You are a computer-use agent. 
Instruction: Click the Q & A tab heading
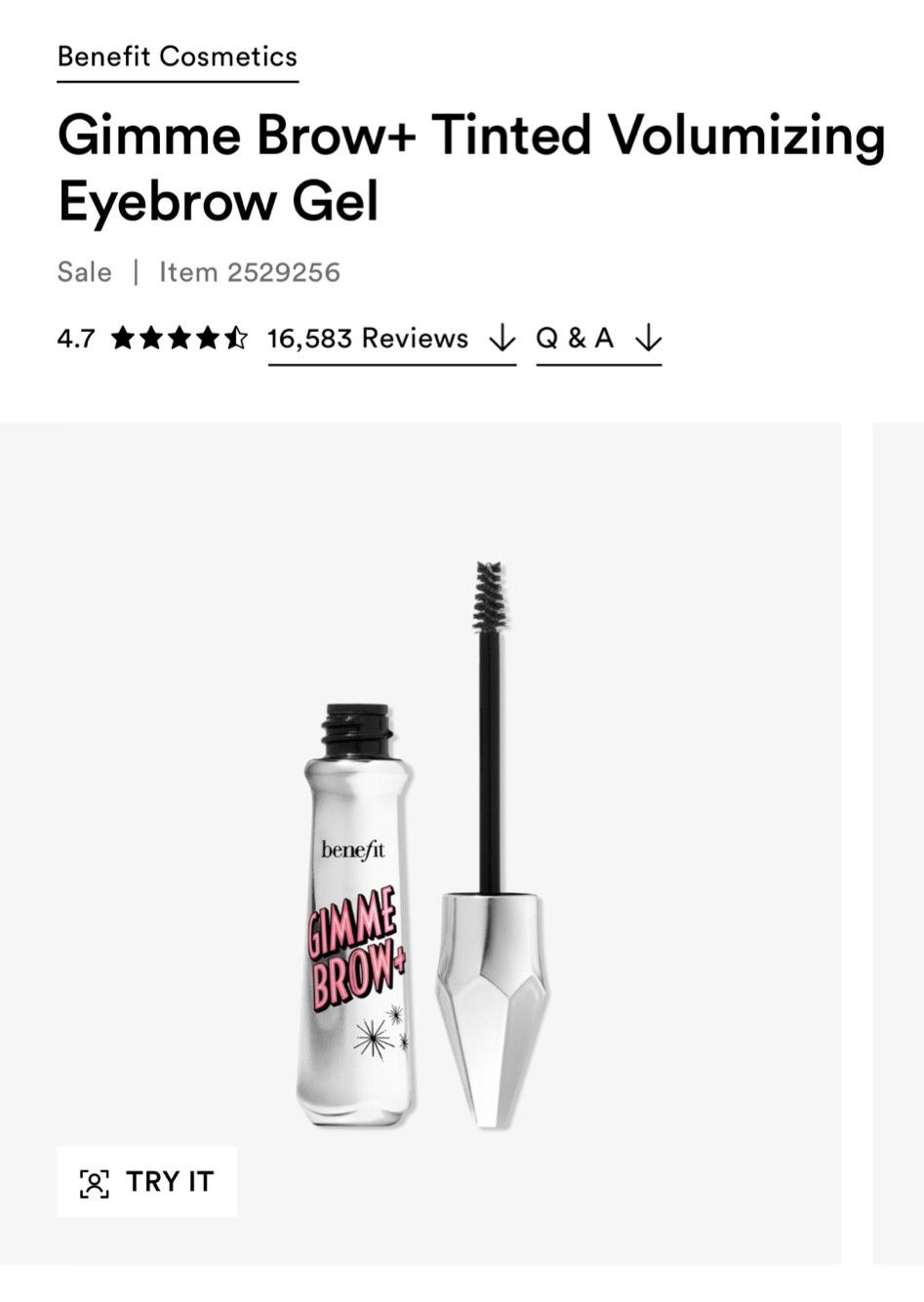575,339
